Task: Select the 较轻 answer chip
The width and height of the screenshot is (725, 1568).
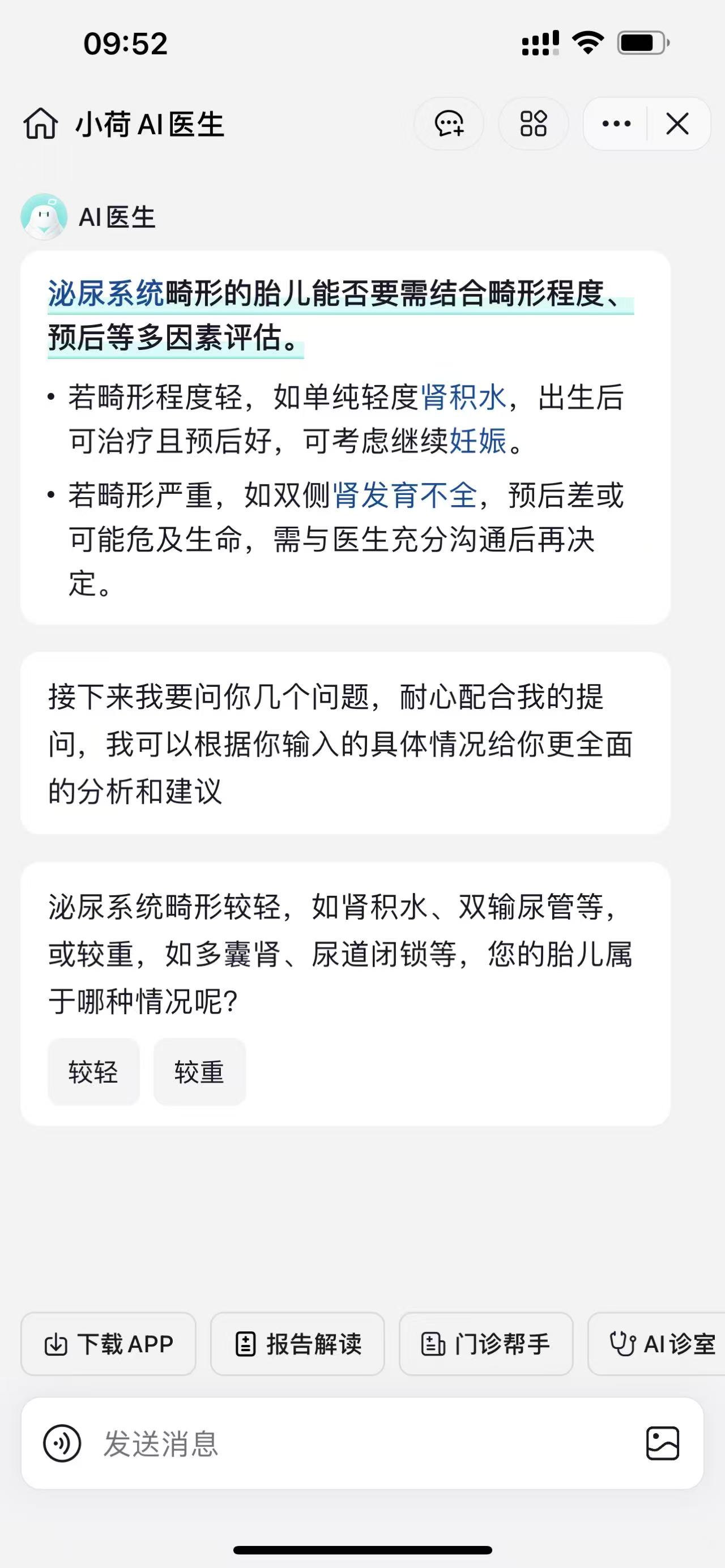Action: (x=94, y=1072)
